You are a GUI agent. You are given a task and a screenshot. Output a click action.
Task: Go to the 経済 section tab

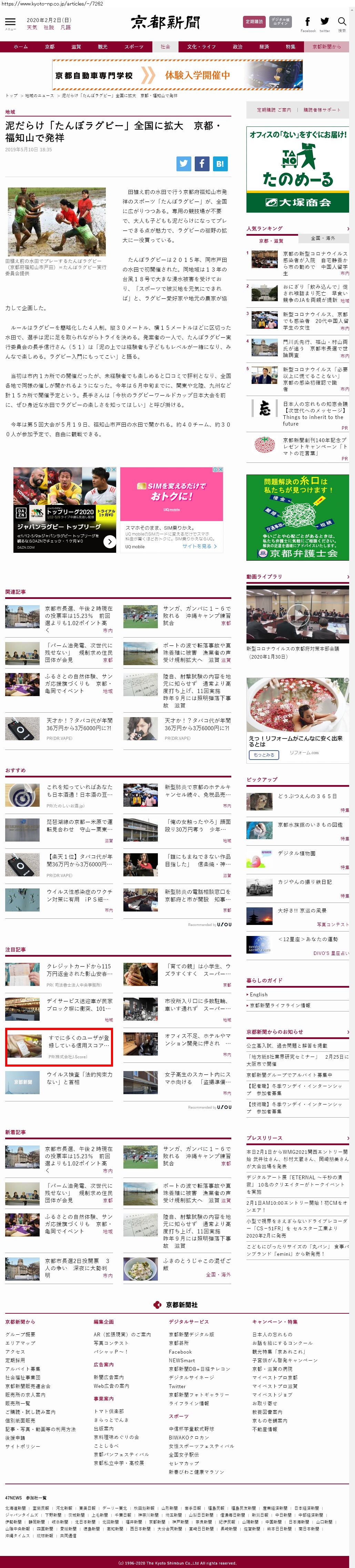(x=264, y=47)
